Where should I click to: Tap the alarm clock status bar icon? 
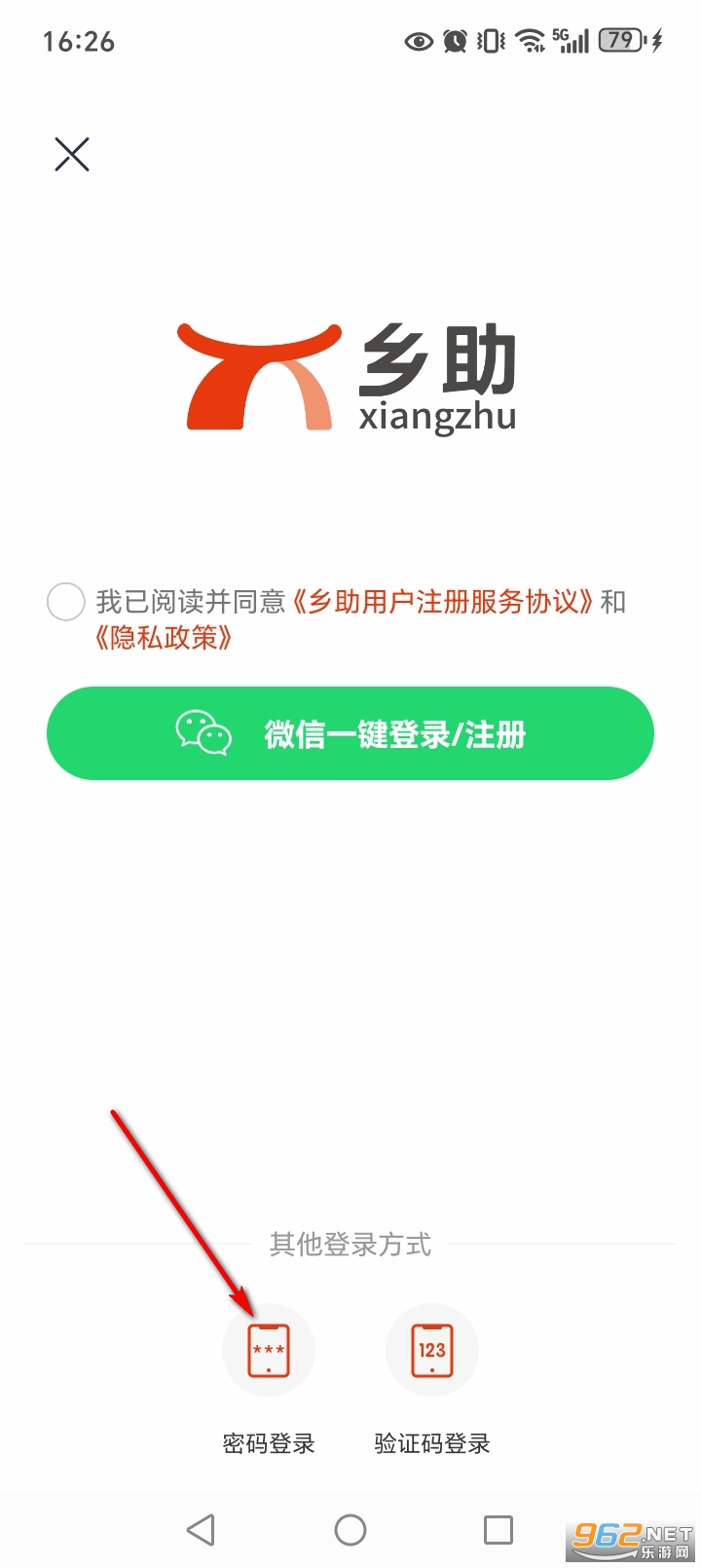coord(454,41)
